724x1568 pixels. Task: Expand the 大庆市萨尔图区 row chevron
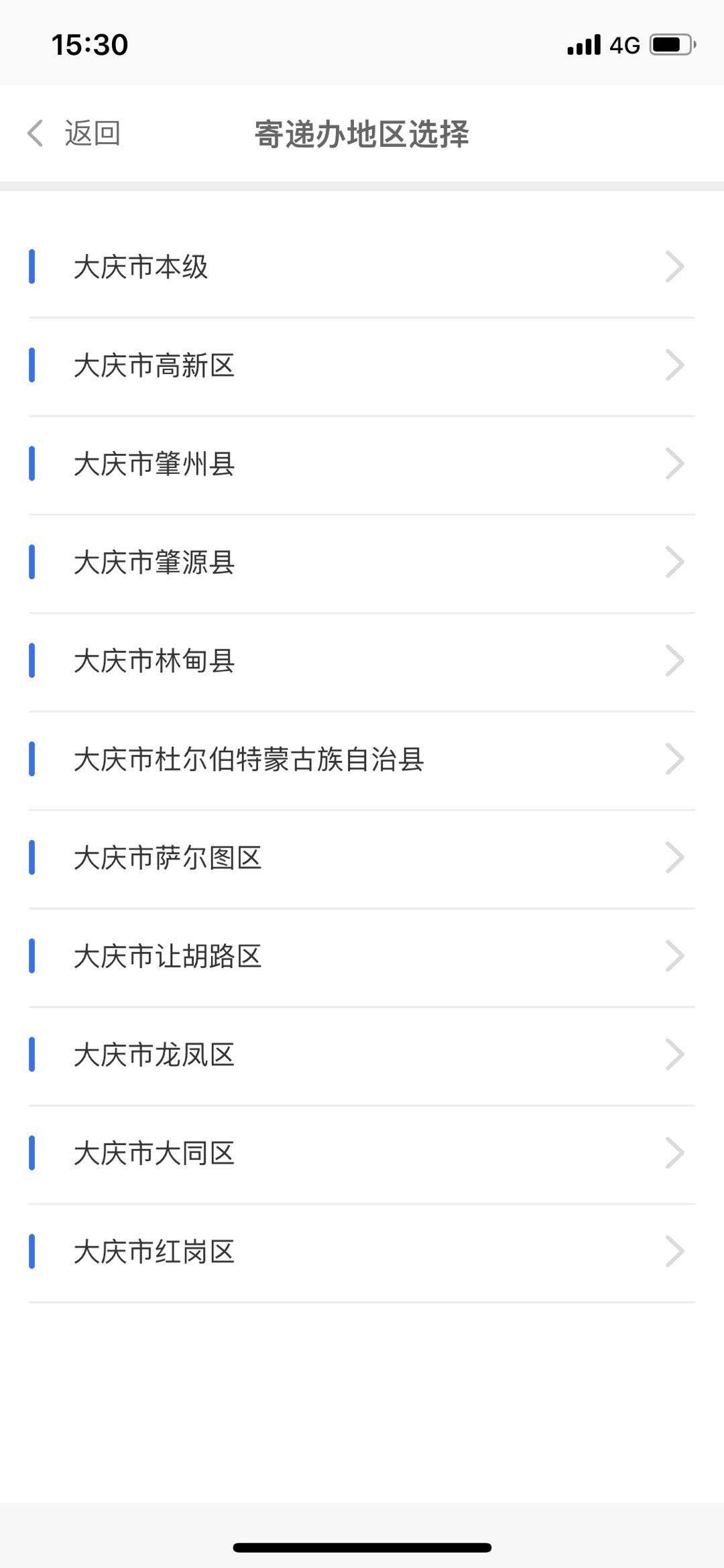[675, 857]
